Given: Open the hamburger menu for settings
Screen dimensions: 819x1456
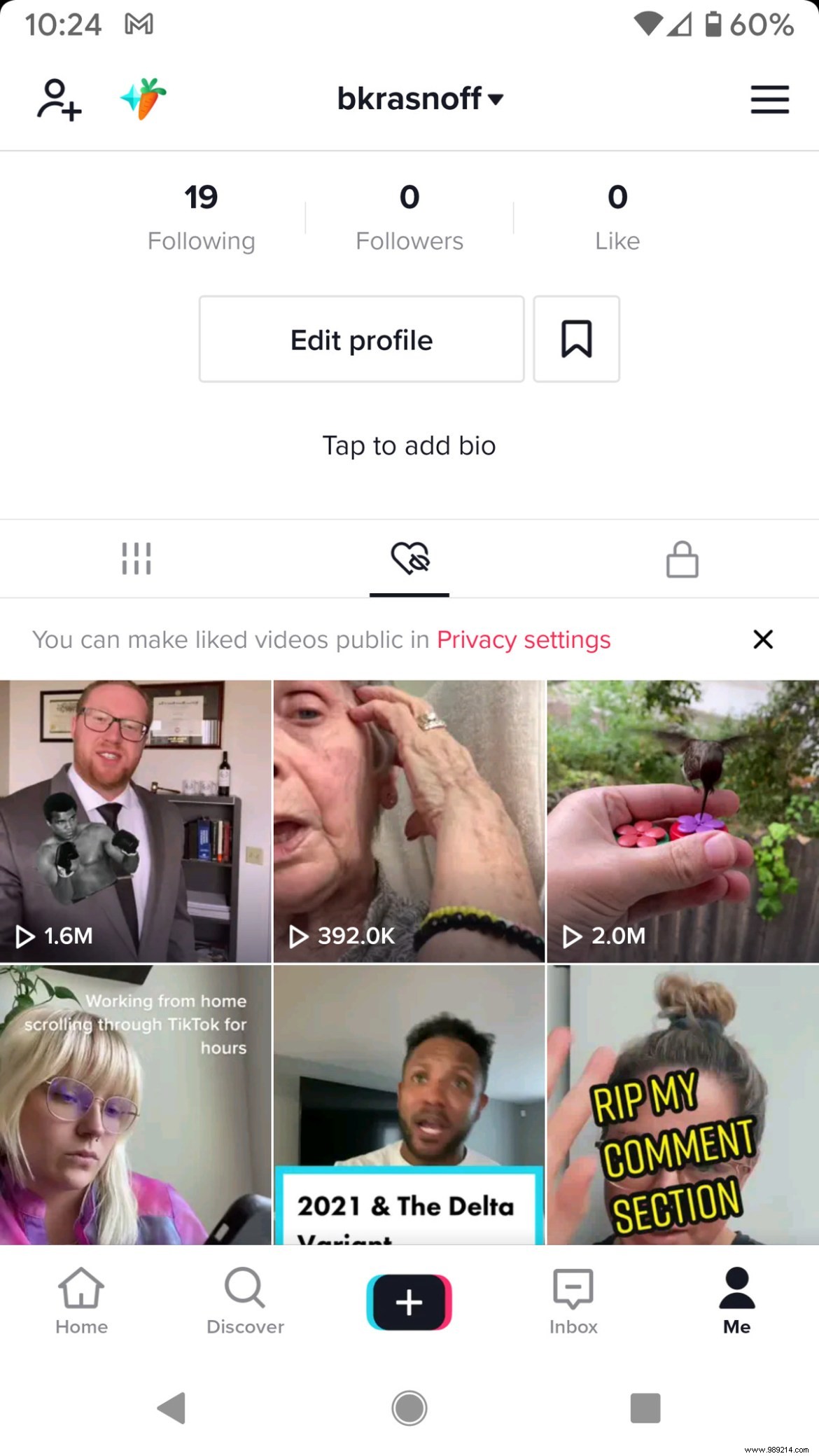Looking at the screenshot, I should coord(769,99).
